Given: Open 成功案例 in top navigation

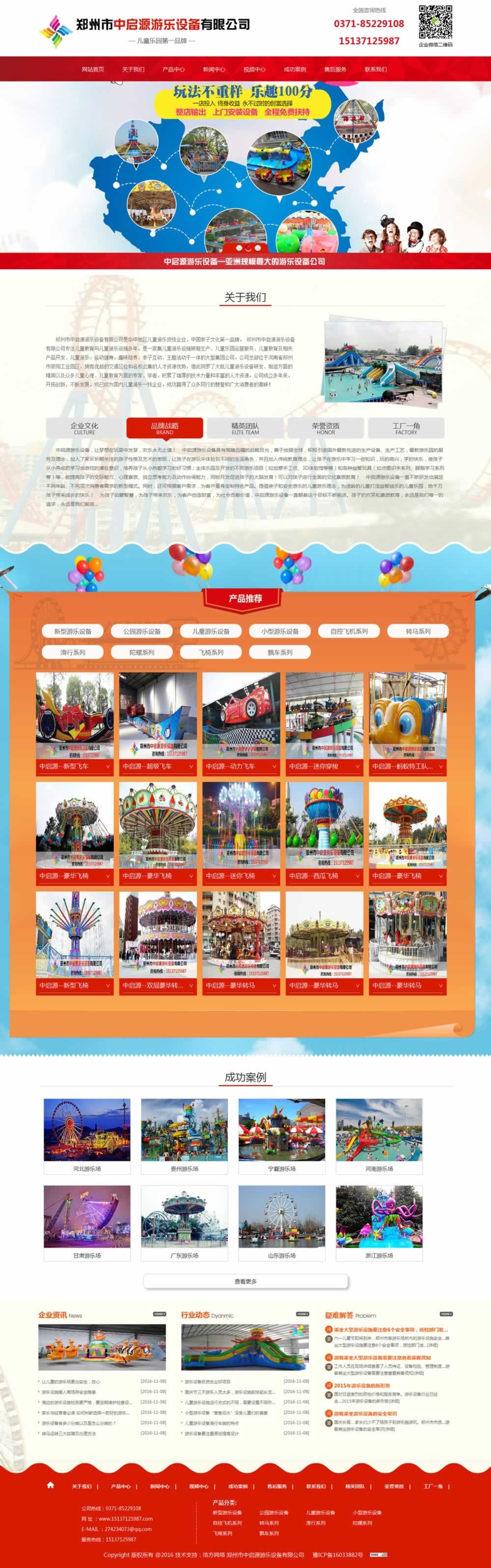Looking at the screenshot, I should coord(295,69).
